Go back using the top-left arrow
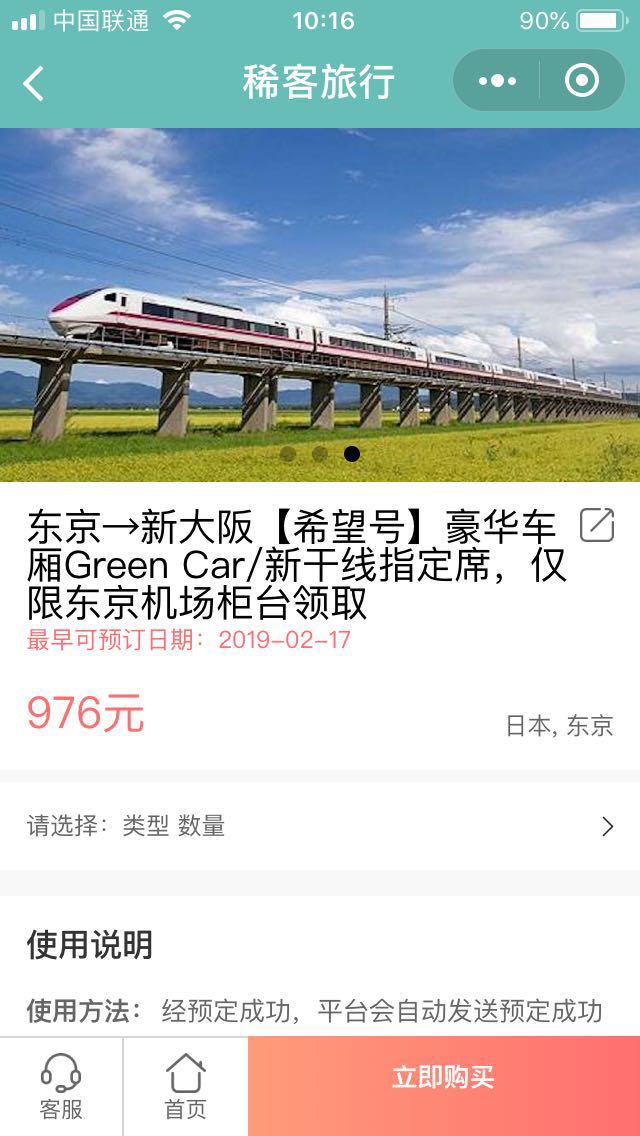Viewport: 640px width, 1136px height. (x=34, y=83)
